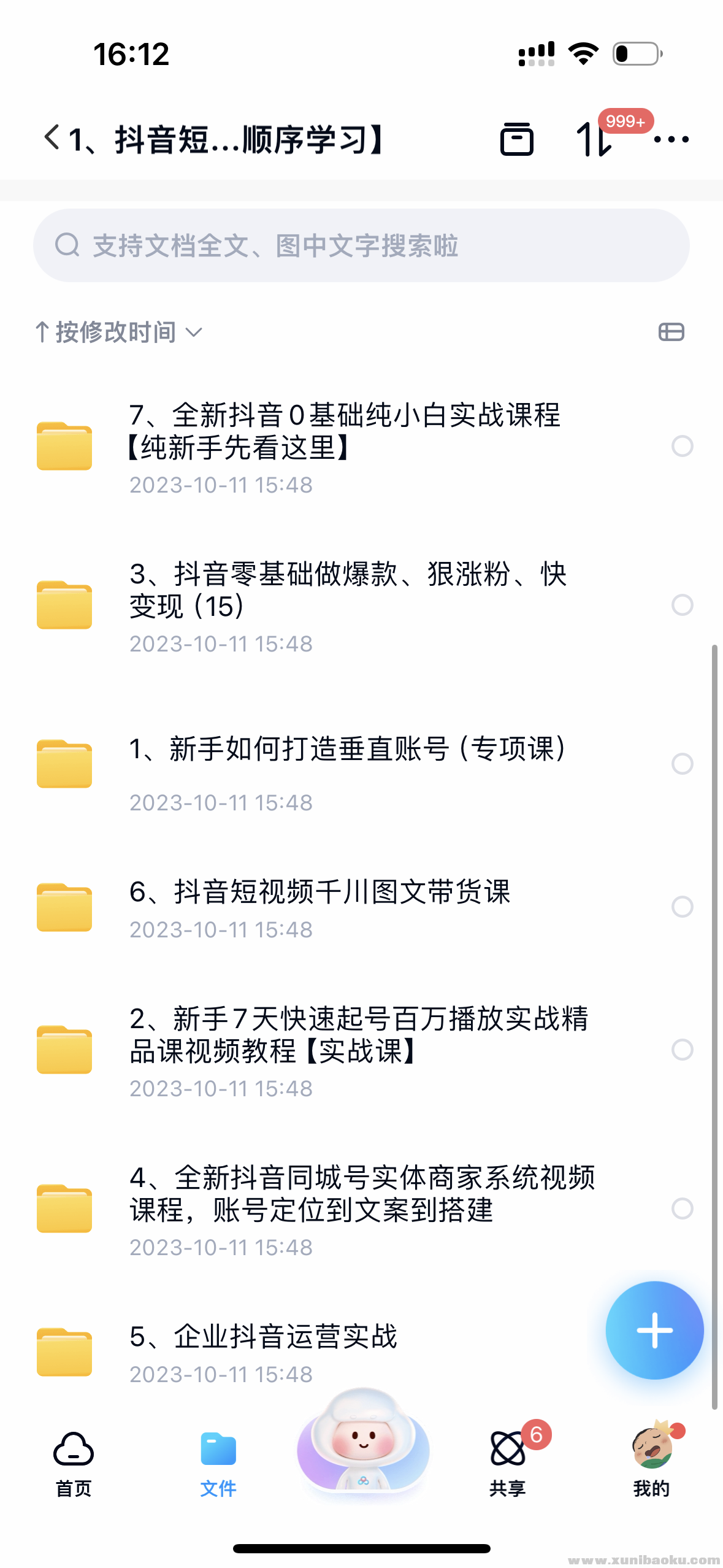Switch list view layout using the grid icon
This screenshot has height=1568, width=723.
[670, 332]
